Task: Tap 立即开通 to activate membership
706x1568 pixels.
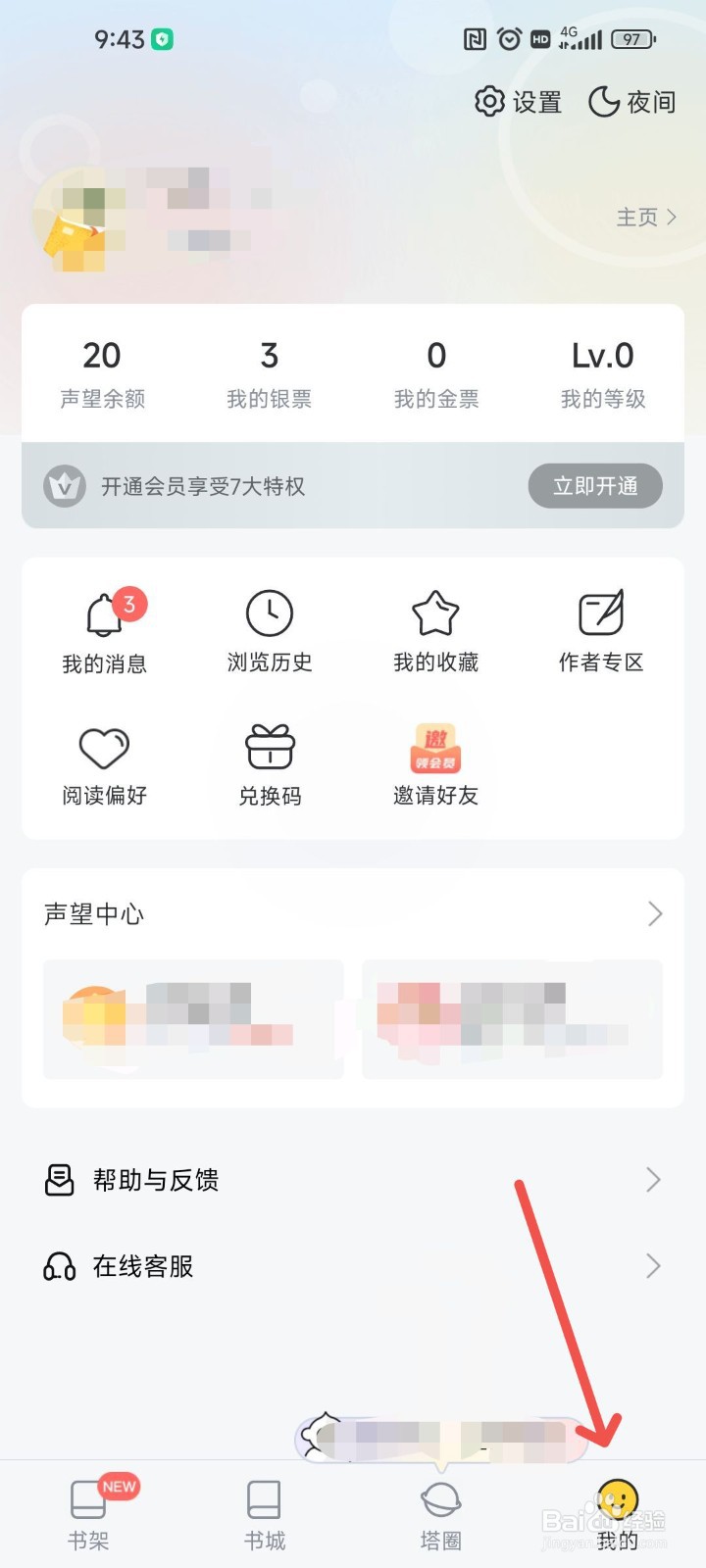Action: coord(595,486)
